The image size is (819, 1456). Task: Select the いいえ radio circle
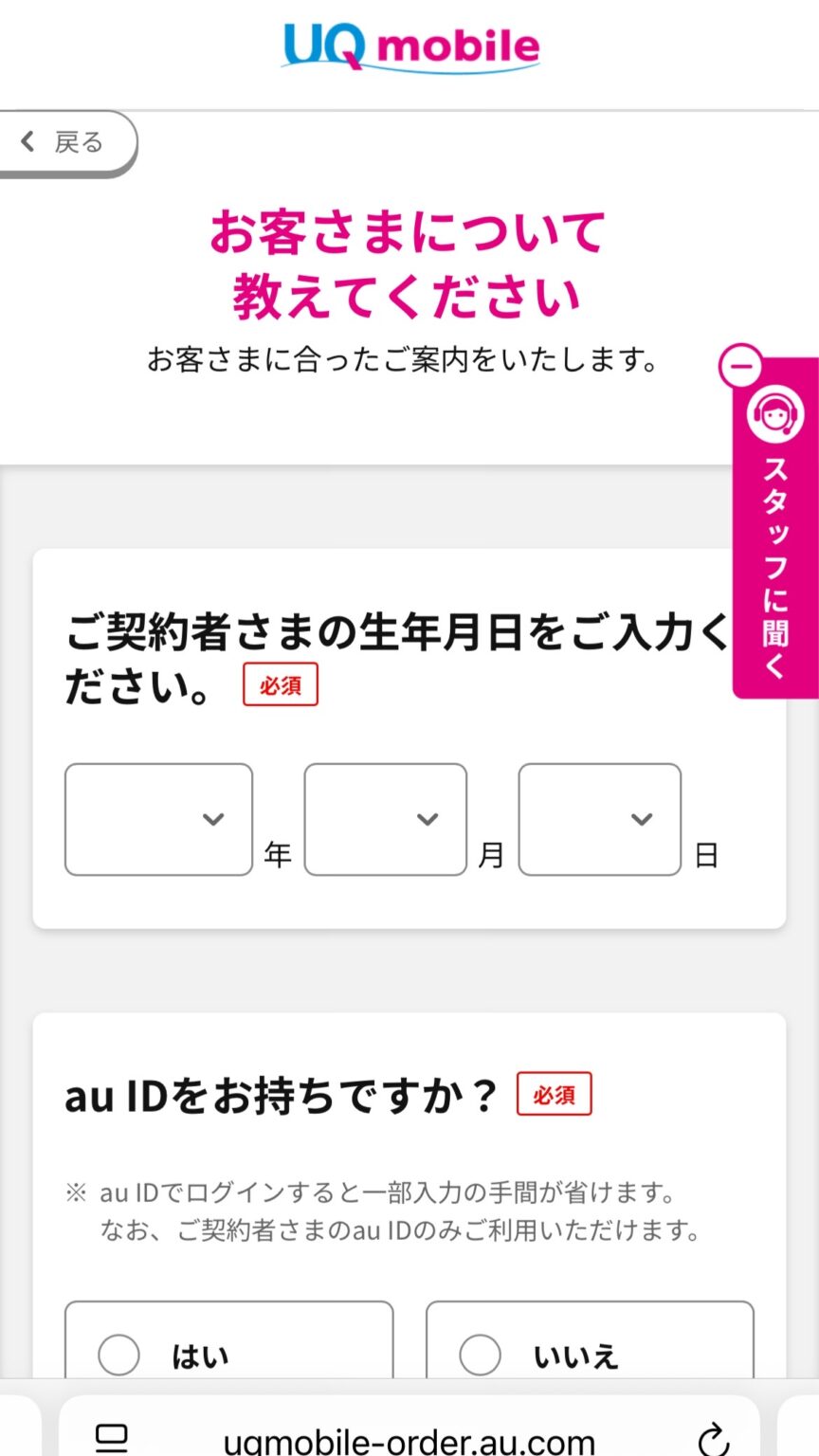481,1356
